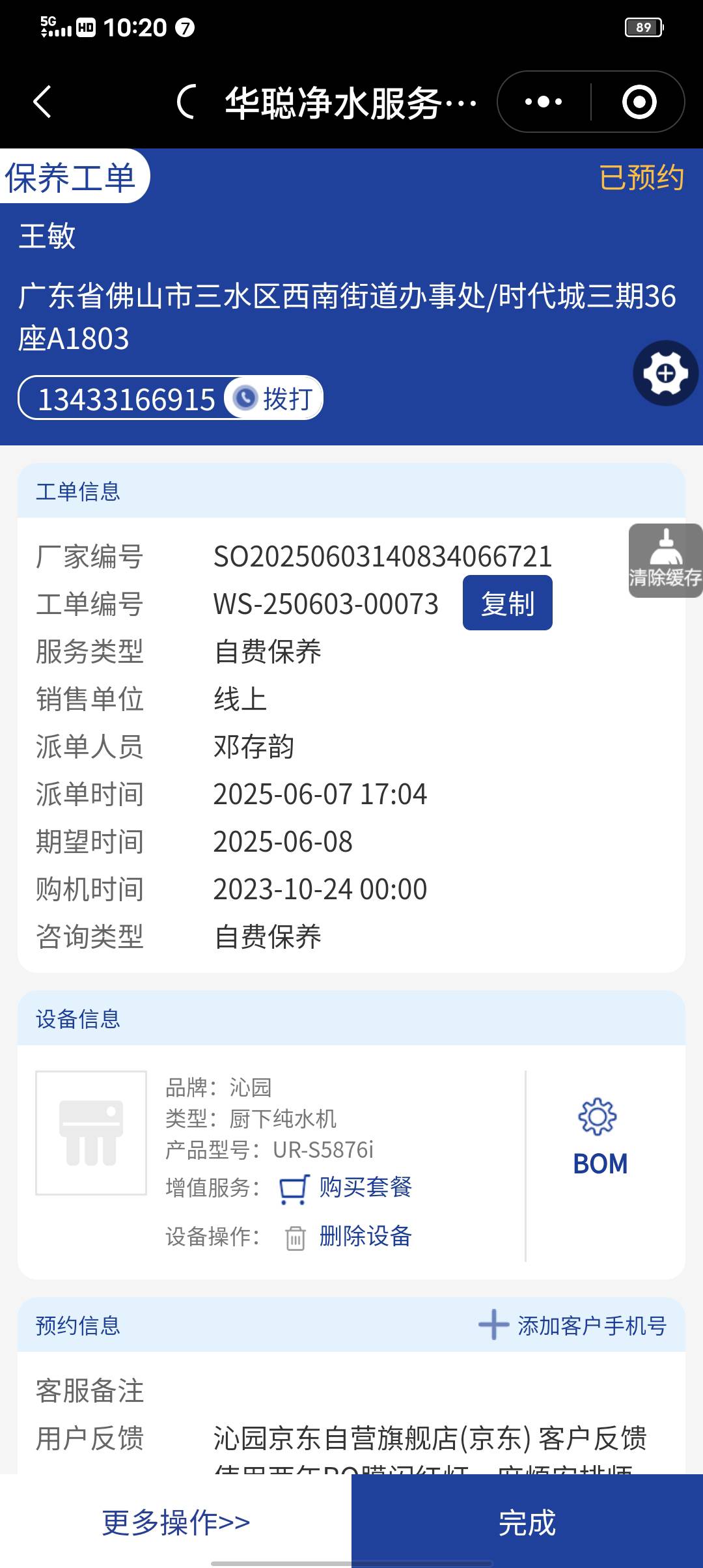The height and width of the screenshot is (1568, 703).
Task: Open 更多操作 for more actions
Action: point(176,1522)
